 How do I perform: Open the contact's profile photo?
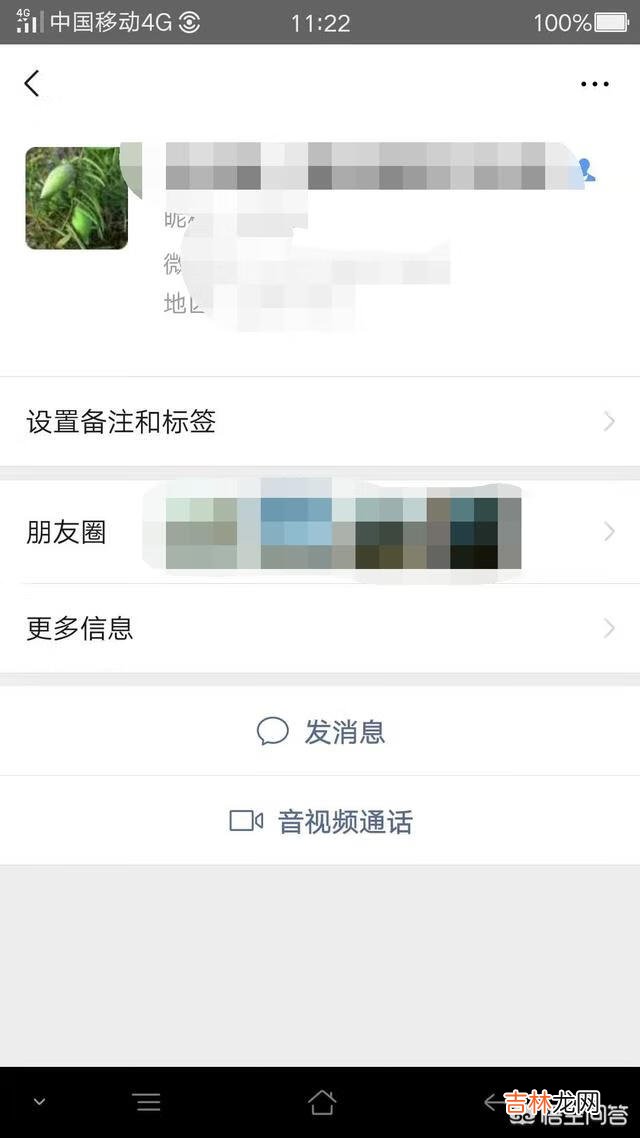coord(76,198)
